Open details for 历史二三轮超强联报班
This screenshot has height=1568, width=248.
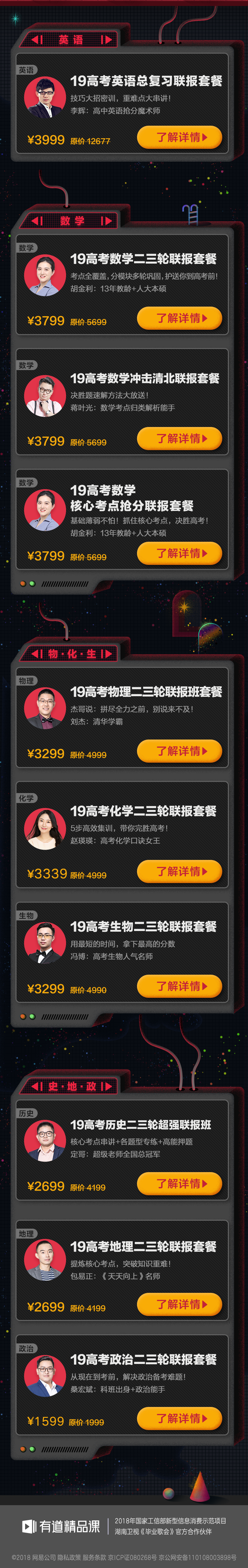coord(179,1184)
